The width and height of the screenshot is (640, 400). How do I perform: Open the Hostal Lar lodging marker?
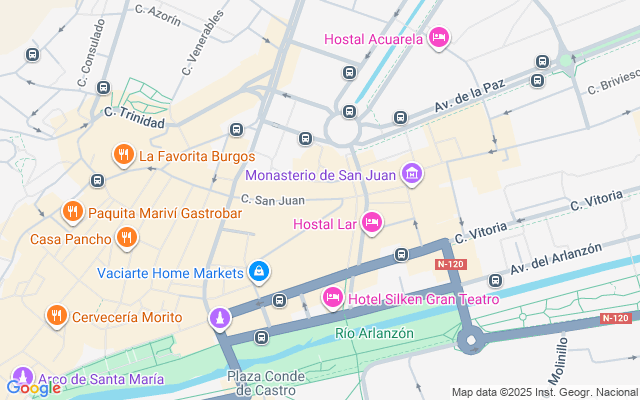[x=372, y=223]
